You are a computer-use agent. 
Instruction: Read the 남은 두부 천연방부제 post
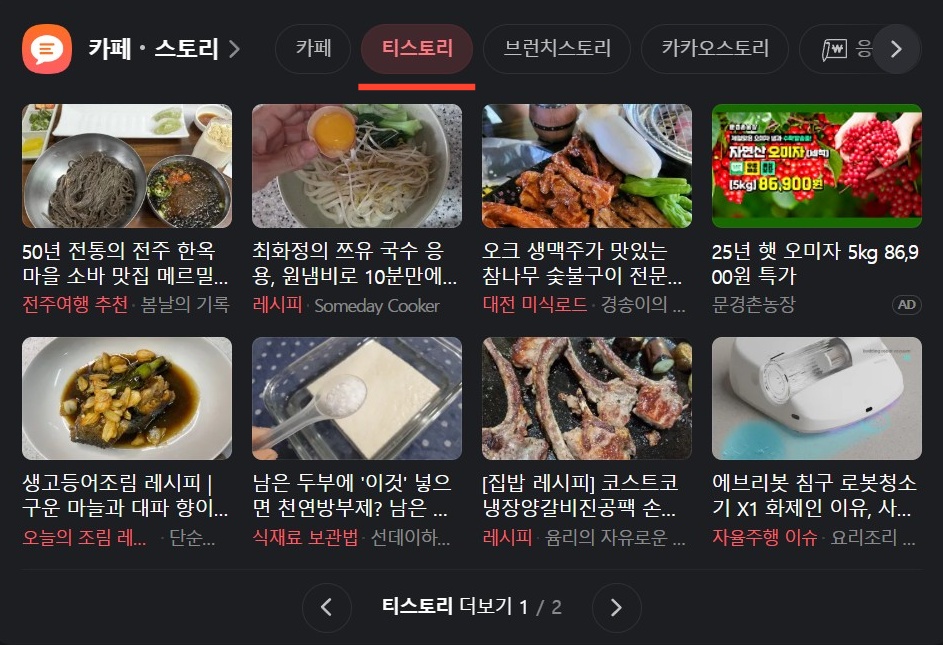tap(356, 495)
